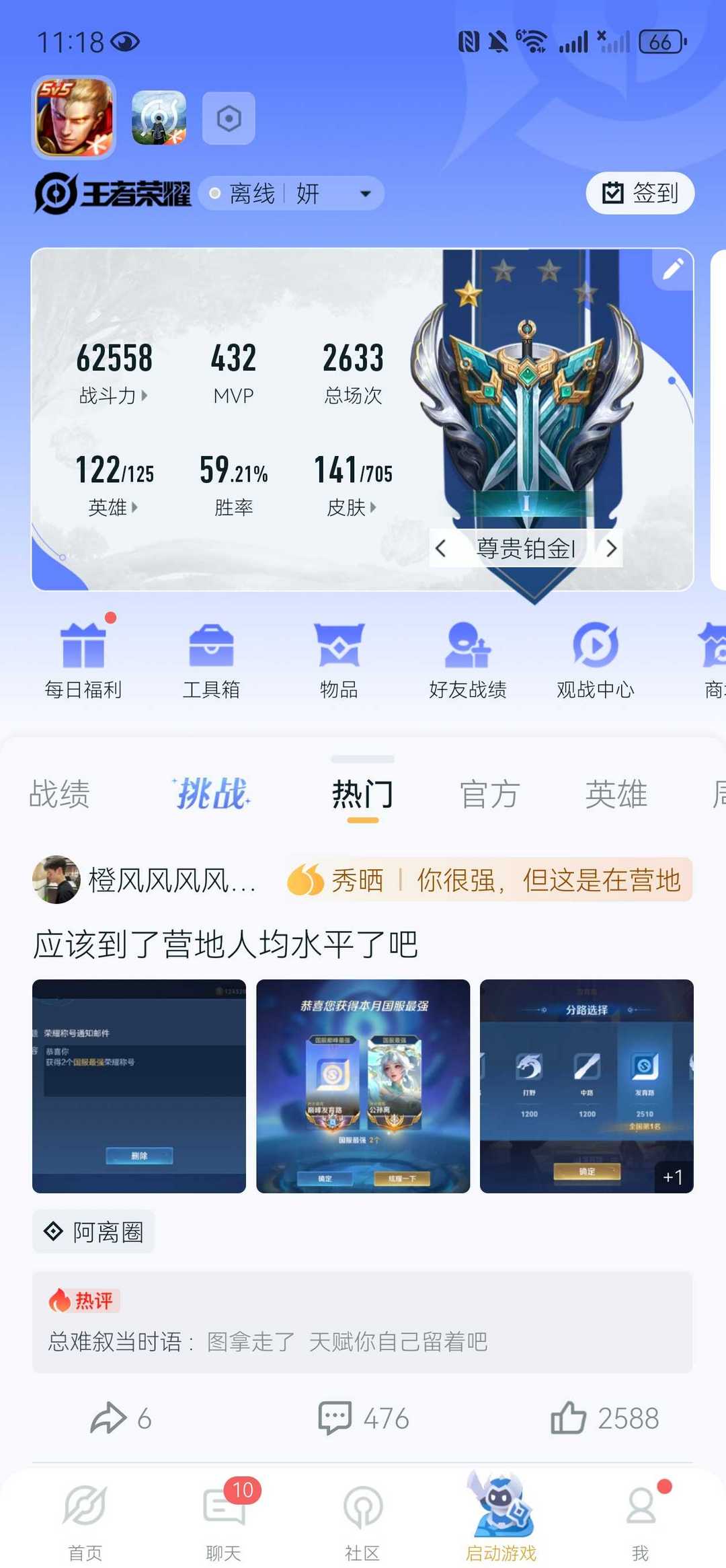Share the 橙风风风风 post
The image size is (726, 1568).
click(x=121, y=1419)
